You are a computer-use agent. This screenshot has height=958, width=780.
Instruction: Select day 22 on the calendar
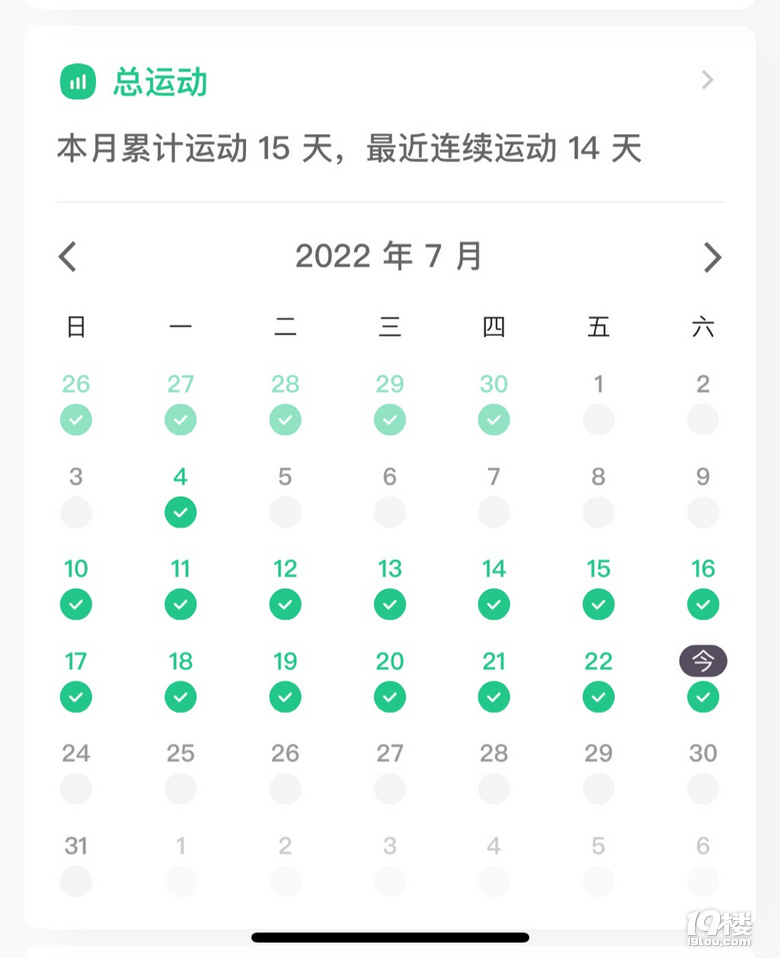(x=598, y=680)
